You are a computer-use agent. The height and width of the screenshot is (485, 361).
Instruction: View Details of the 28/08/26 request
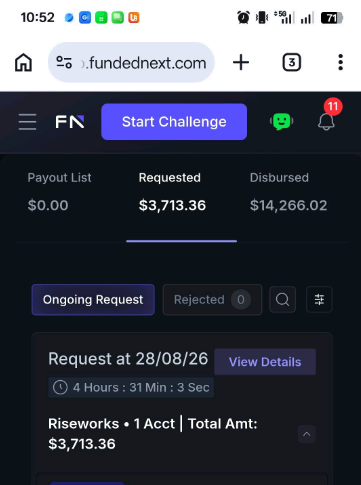[265, 362]
